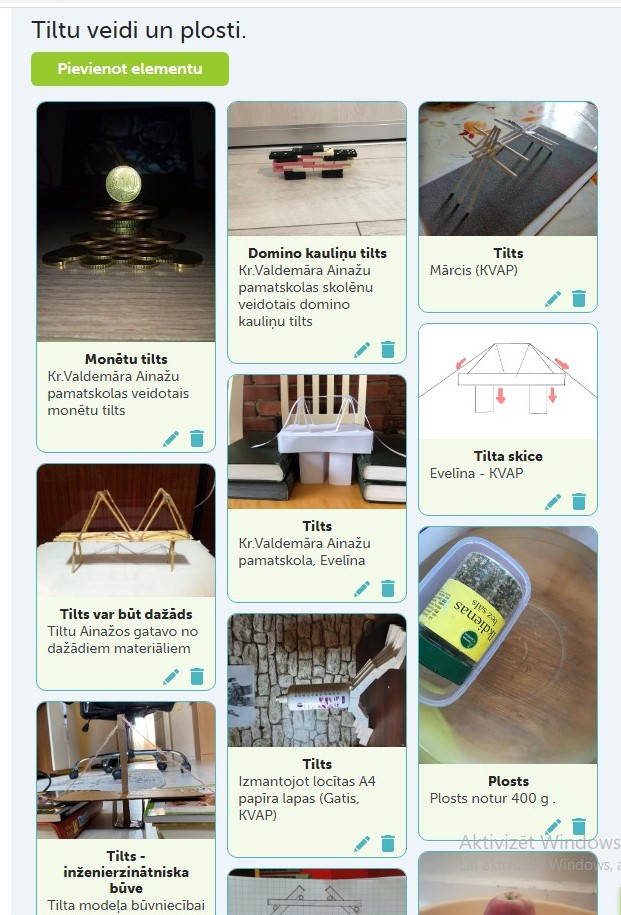Edit the Tilta skice card
This screenshot has height=915, width=621.
(x=553, y=501)
